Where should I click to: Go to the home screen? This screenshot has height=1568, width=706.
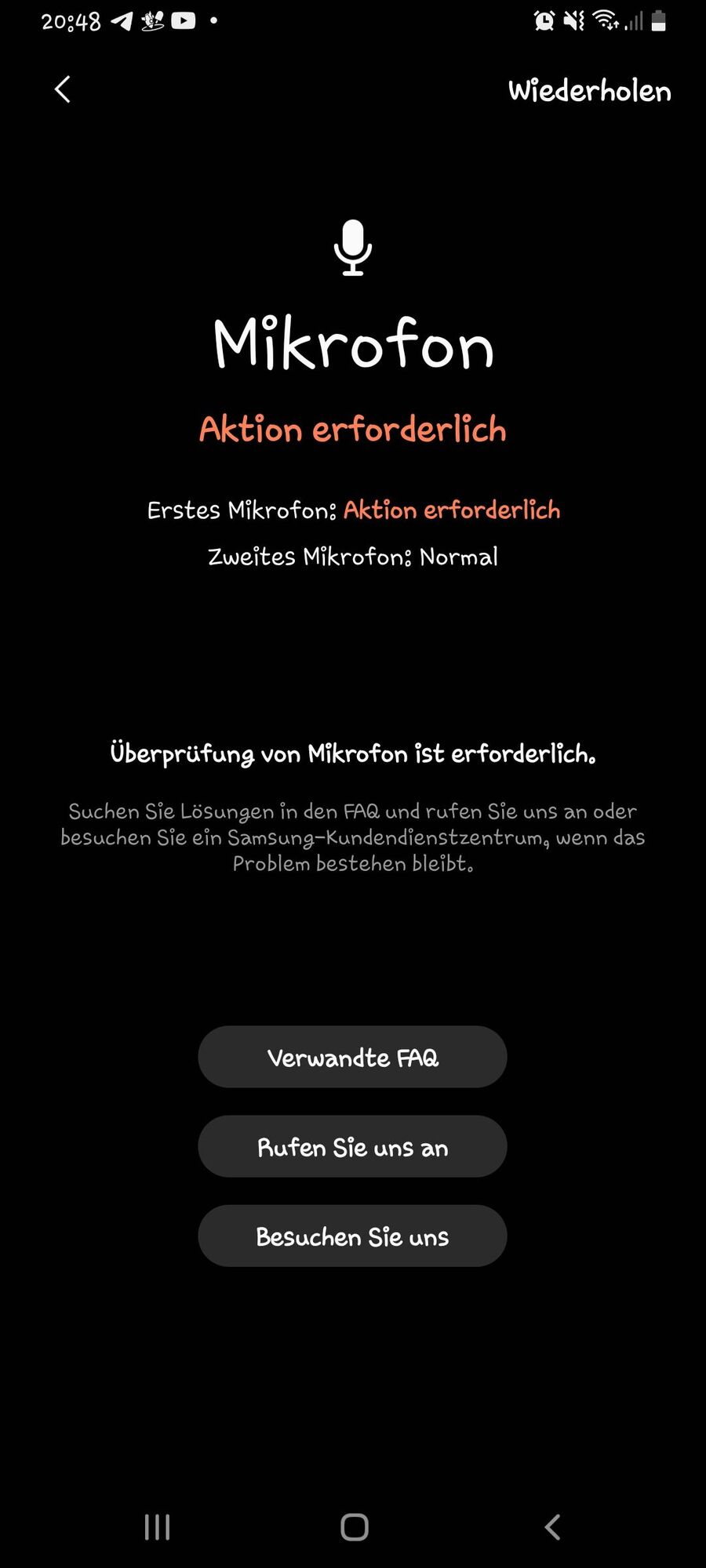355,1527
